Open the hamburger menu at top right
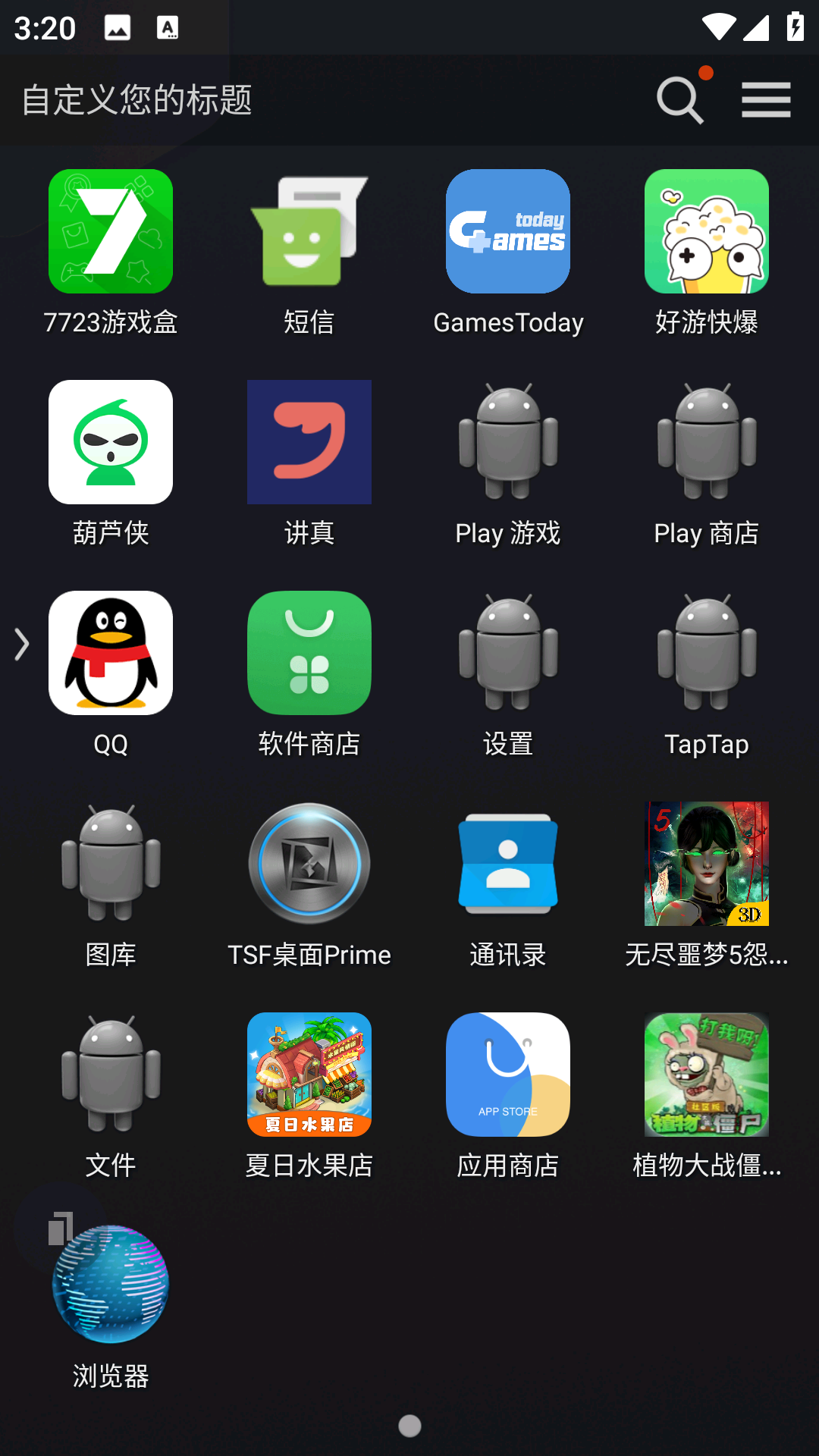 (x=766, y=100)
